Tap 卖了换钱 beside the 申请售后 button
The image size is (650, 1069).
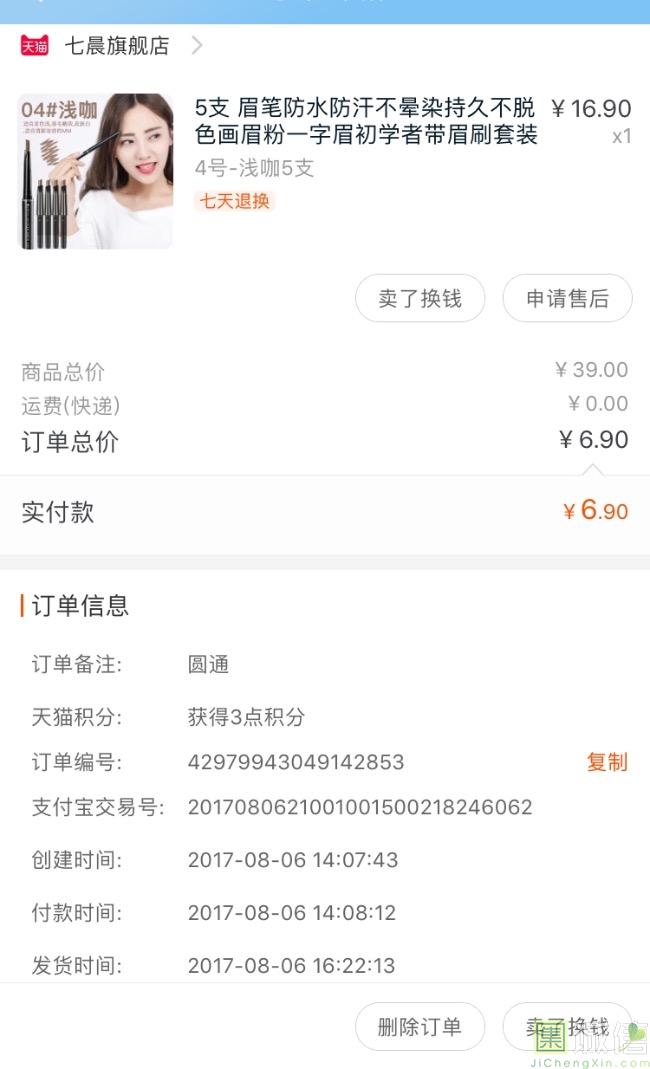(420, 299)
